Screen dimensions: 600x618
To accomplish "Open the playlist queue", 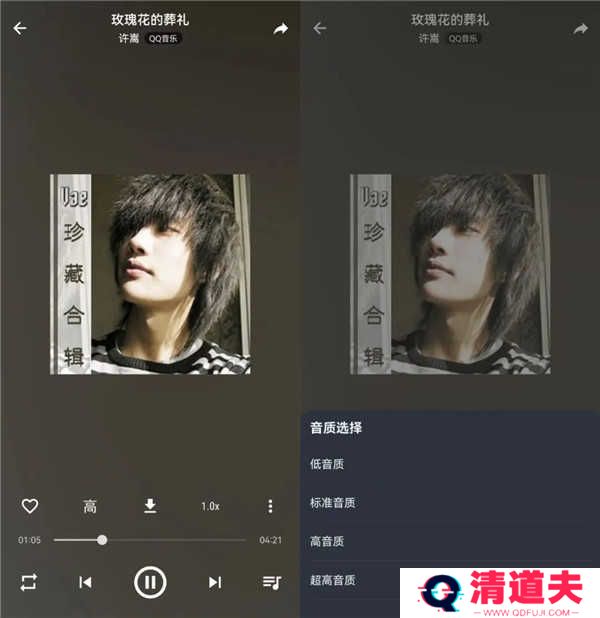I will 271,581.
